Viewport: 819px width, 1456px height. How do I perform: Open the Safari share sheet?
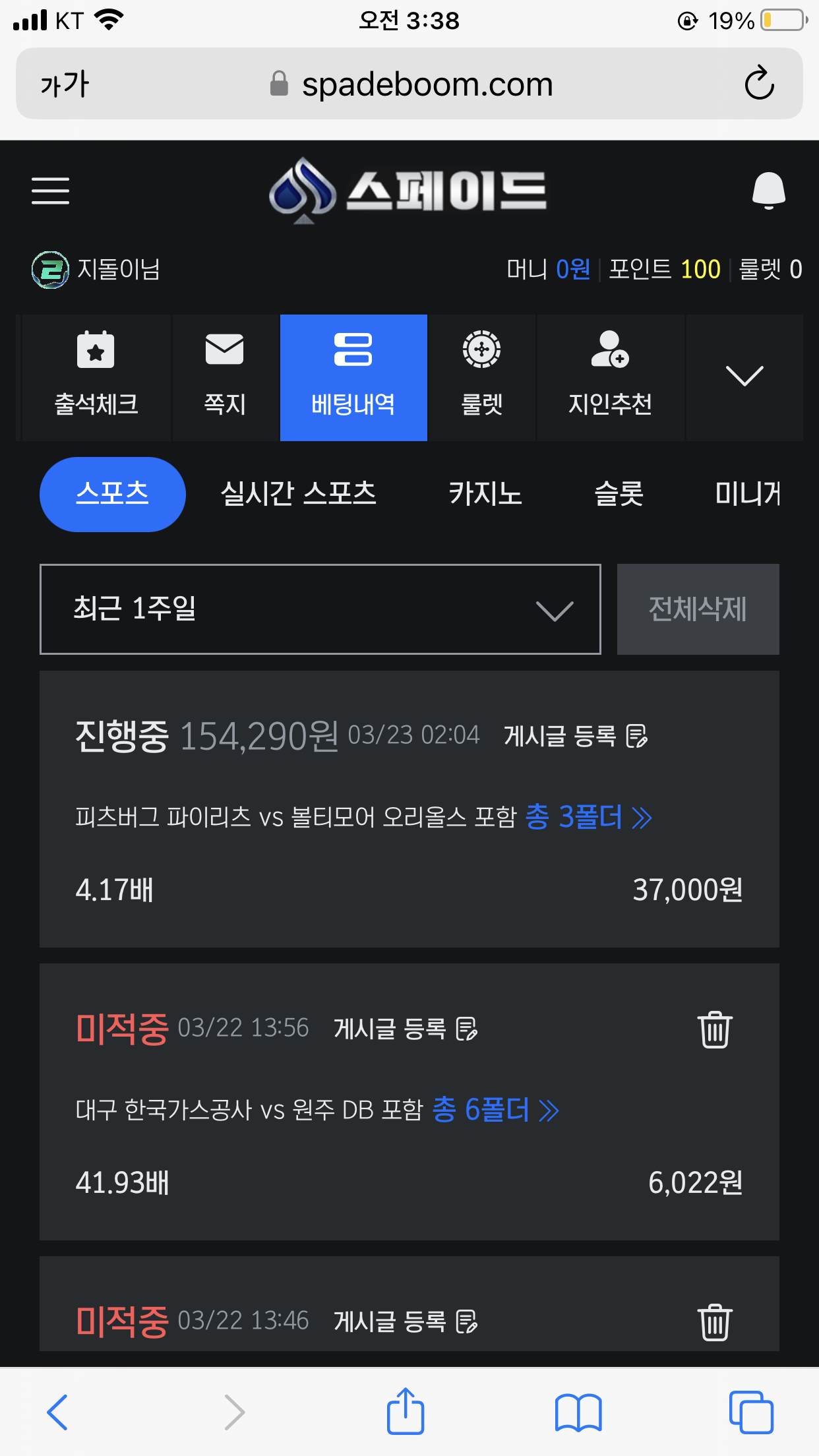[405, 1411]
